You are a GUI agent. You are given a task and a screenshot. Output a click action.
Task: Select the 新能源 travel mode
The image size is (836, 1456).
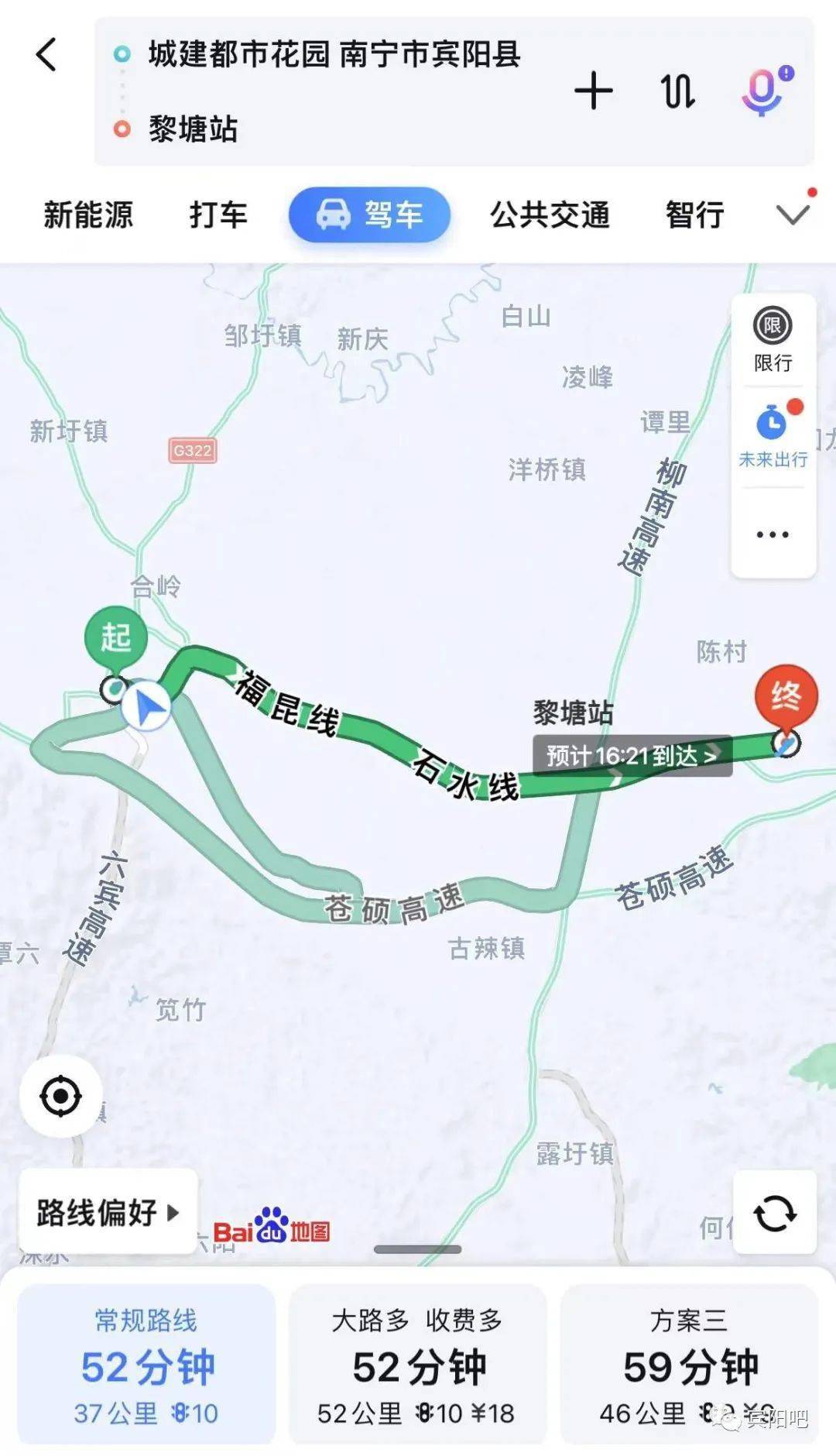(89, 215)
